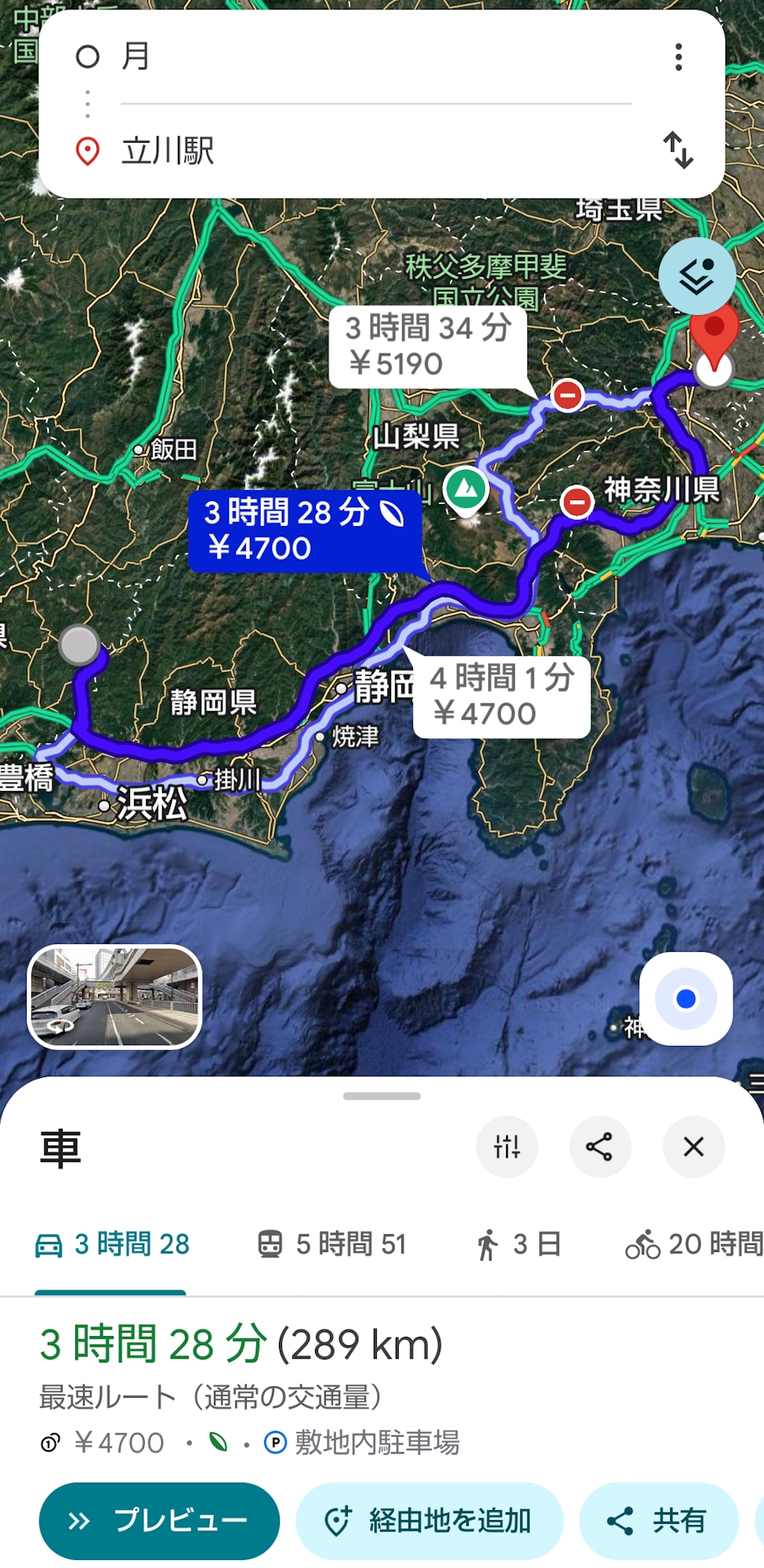Swap the start and destination points
Viewport: 764px width, 1568px height.
[678, 150]
